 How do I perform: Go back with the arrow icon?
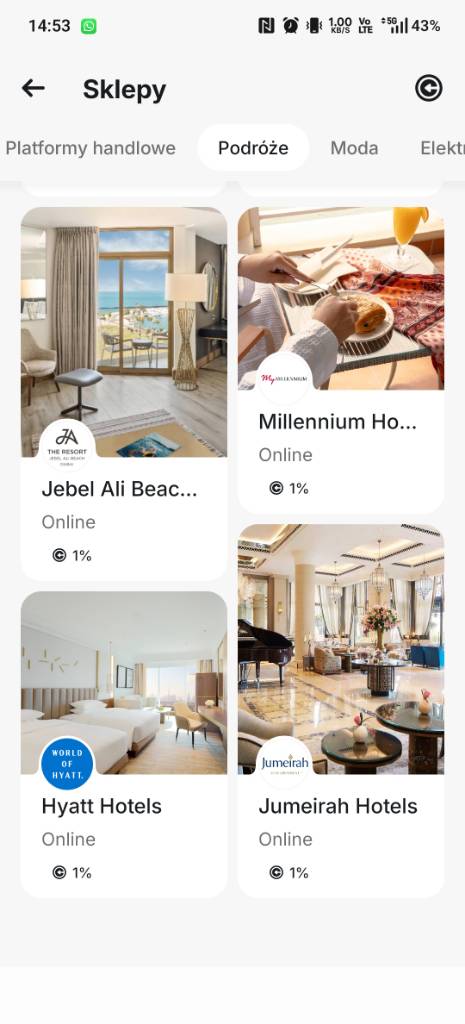click(33, 88)
